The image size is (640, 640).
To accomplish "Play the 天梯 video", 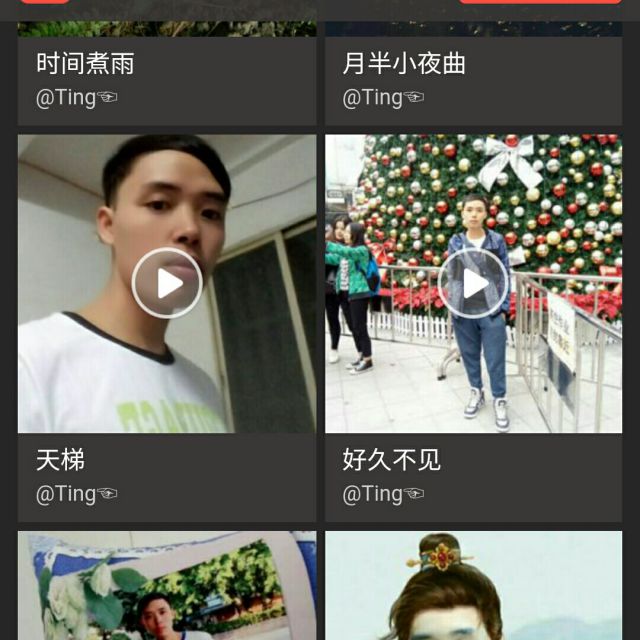I will click(167, 283).
